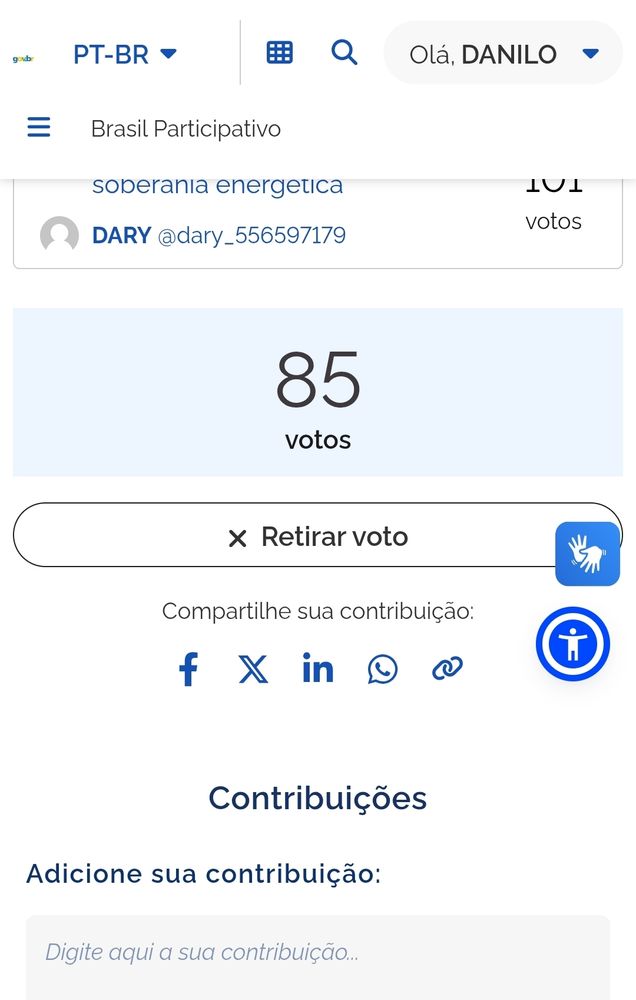Copy the contribution link

447,669
